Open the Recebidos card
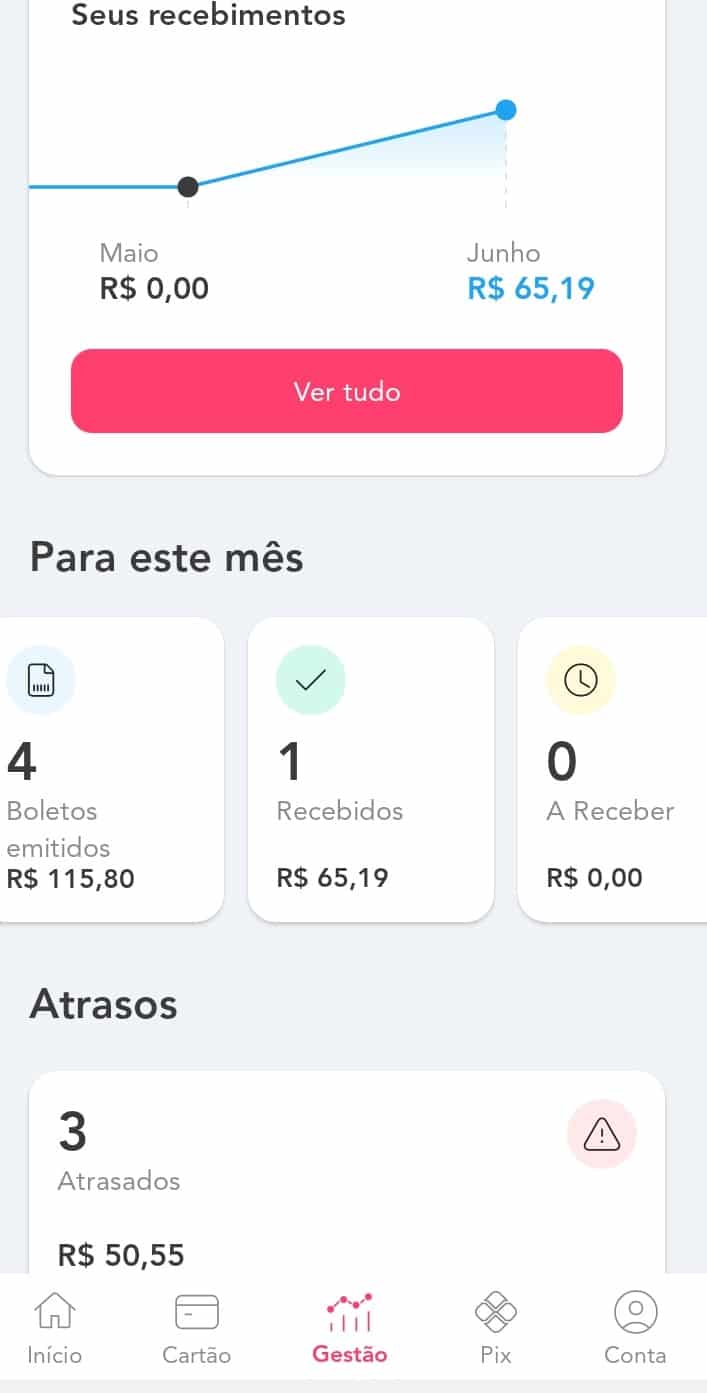The image size is (707, 1393). [x=370, y=768]
